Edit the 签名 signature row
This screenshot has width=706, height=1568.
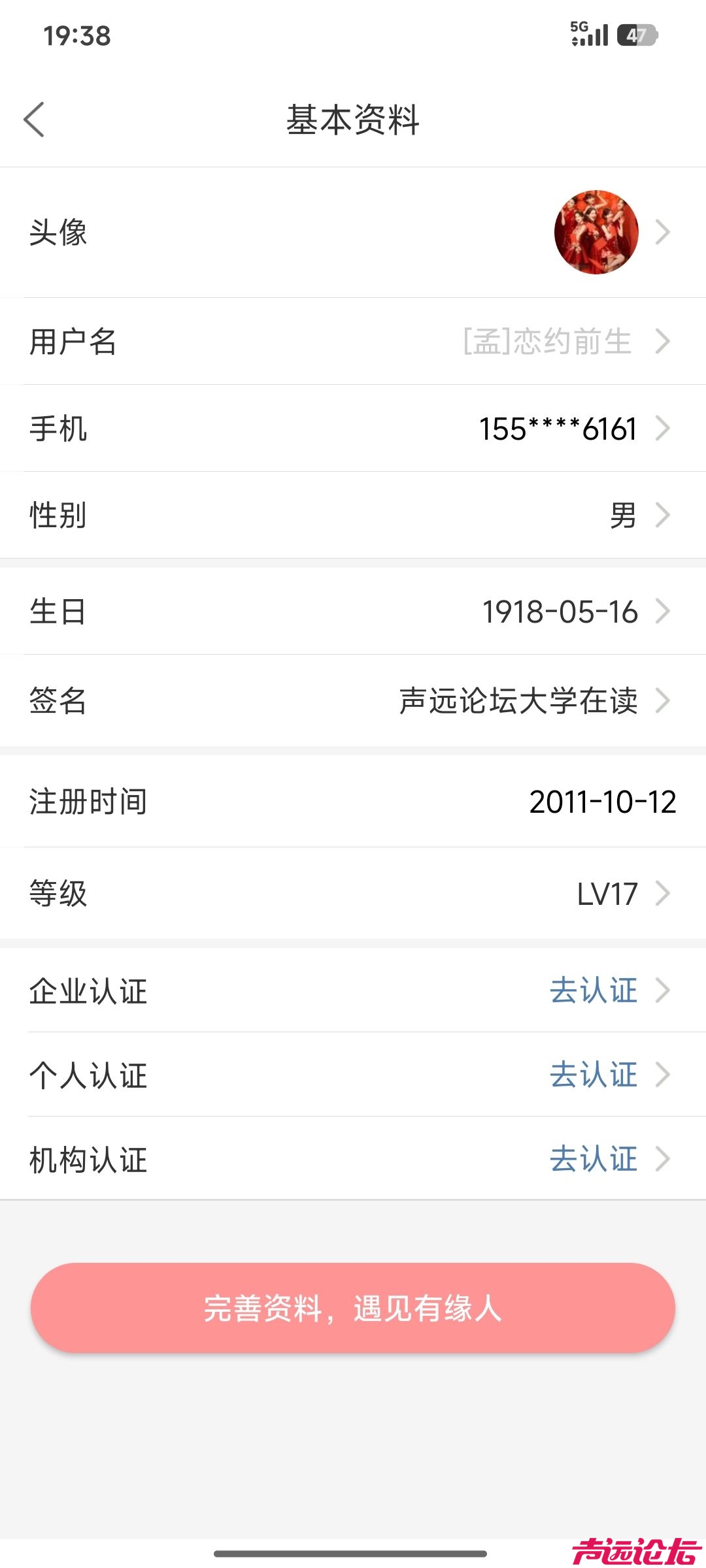pos(353,700)
